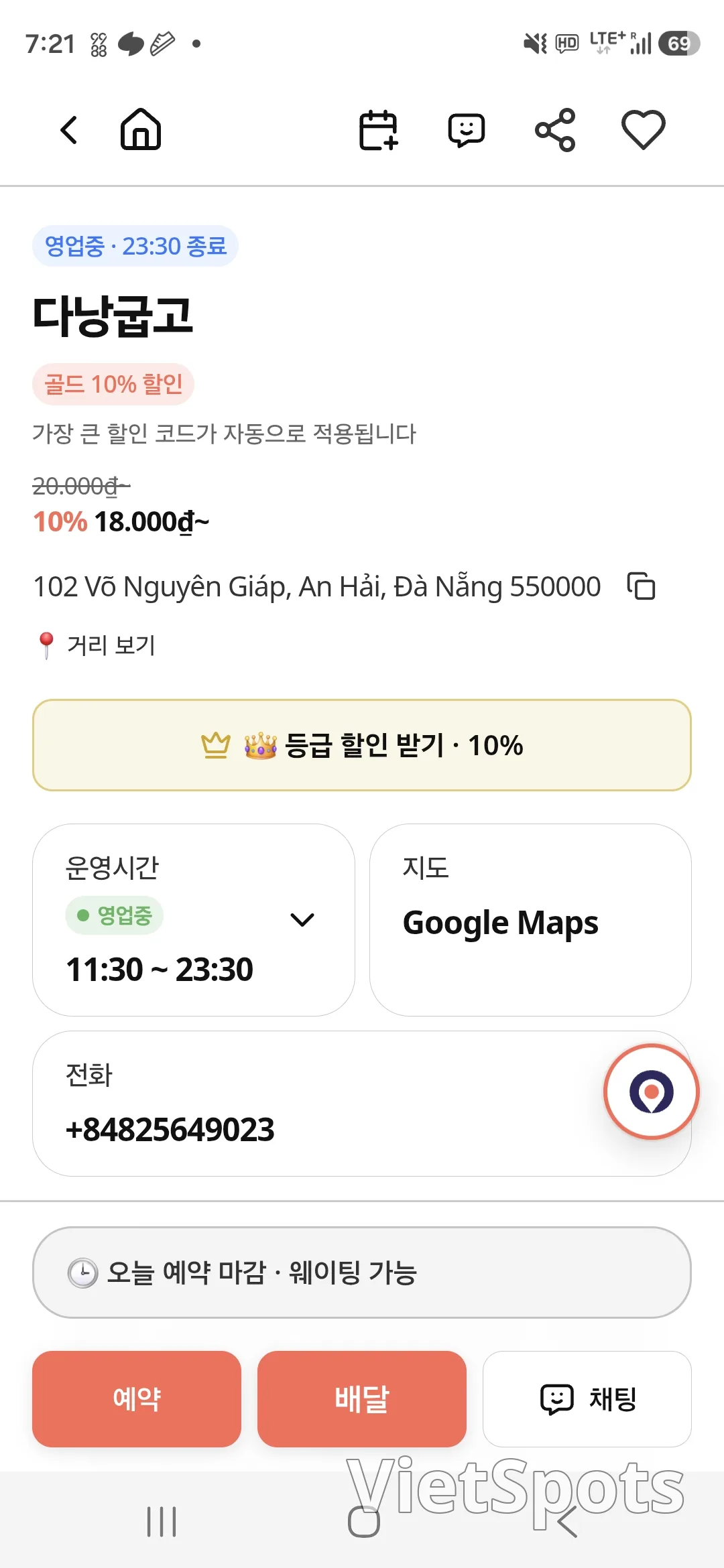Open the chat bubble icon in the top bar

pyautogui.click(x=467, y=129)
